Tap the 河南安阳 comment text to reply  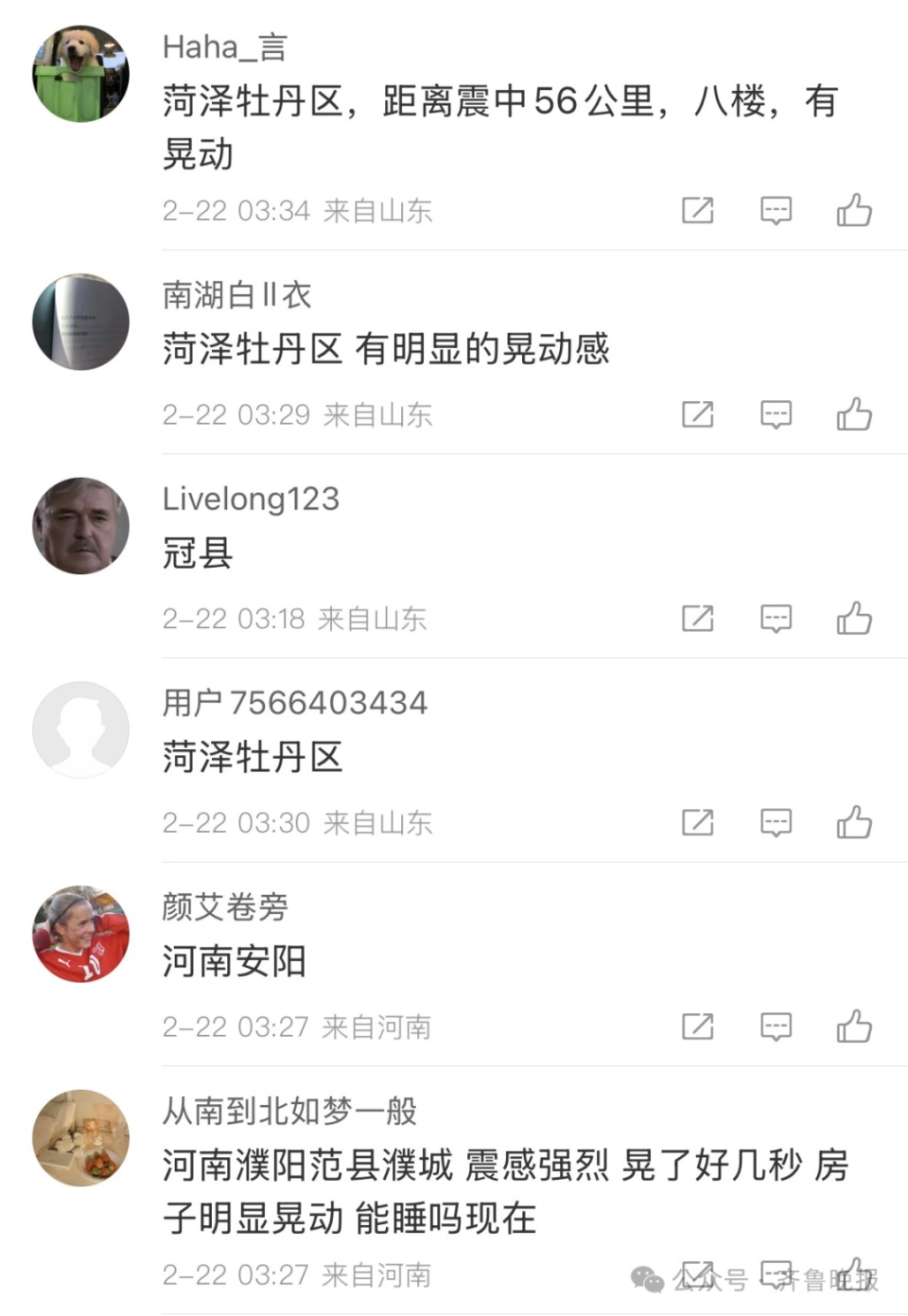tap(234, 960)
